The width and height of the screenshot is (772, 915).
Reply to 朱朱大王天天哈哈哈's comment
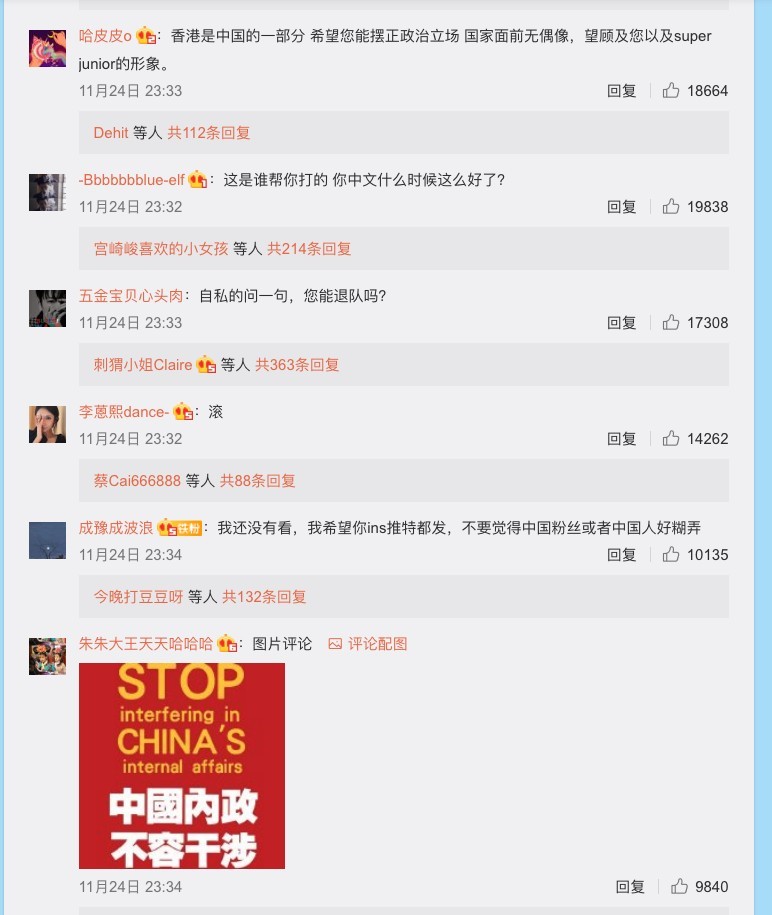(x=630, y=887)
